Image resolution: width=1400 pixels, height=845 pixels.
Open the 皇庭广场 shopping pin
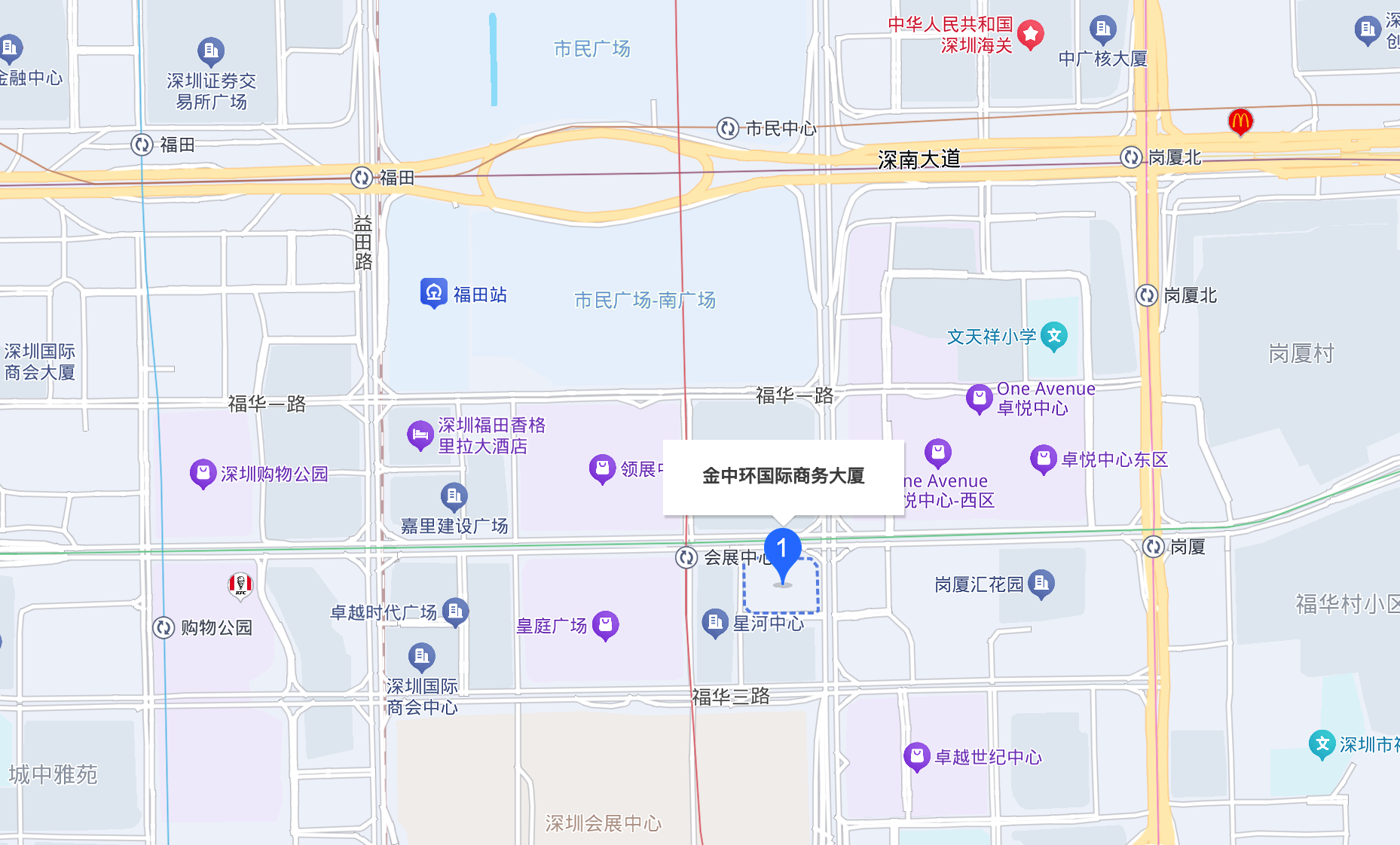click(605, 624)
